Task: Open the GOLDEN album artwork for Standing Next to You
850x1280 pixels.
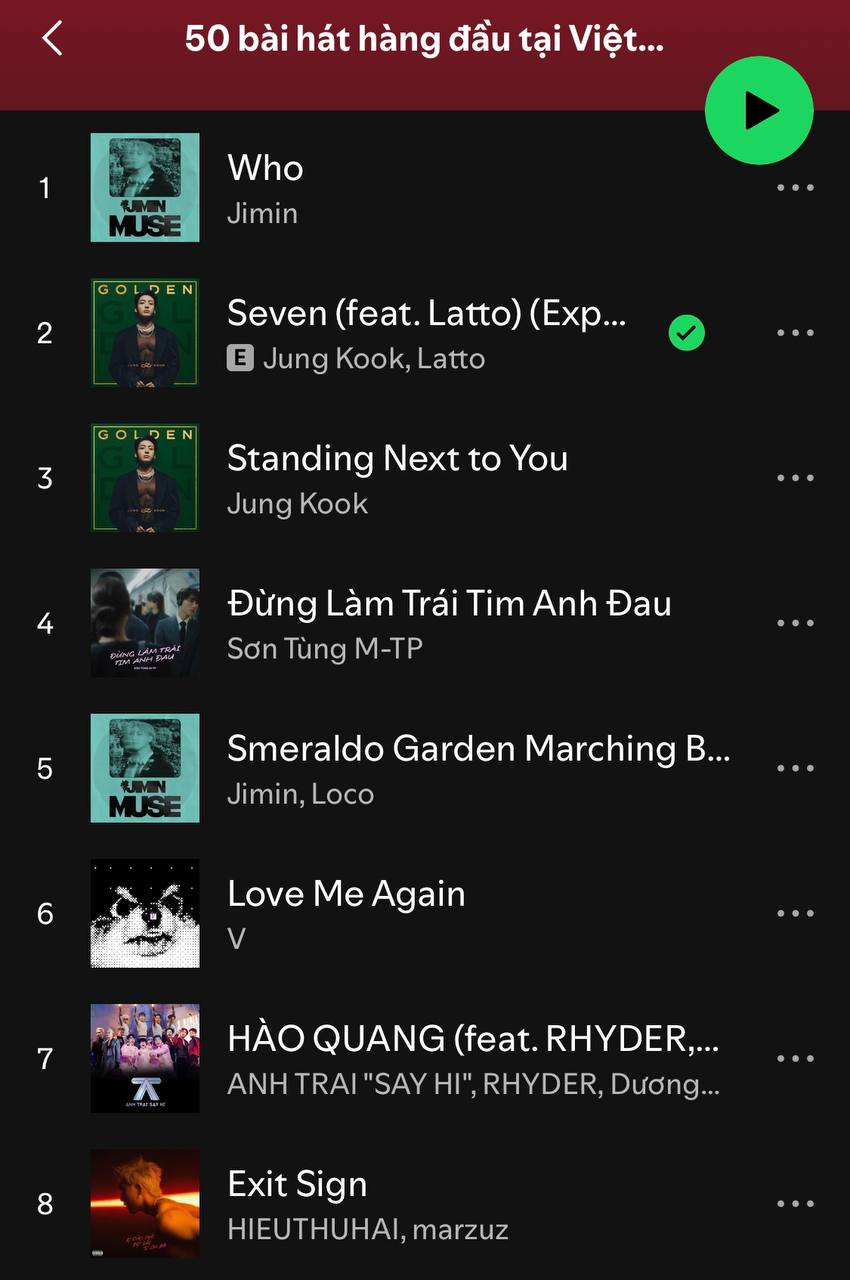Action: coord(144,477)
